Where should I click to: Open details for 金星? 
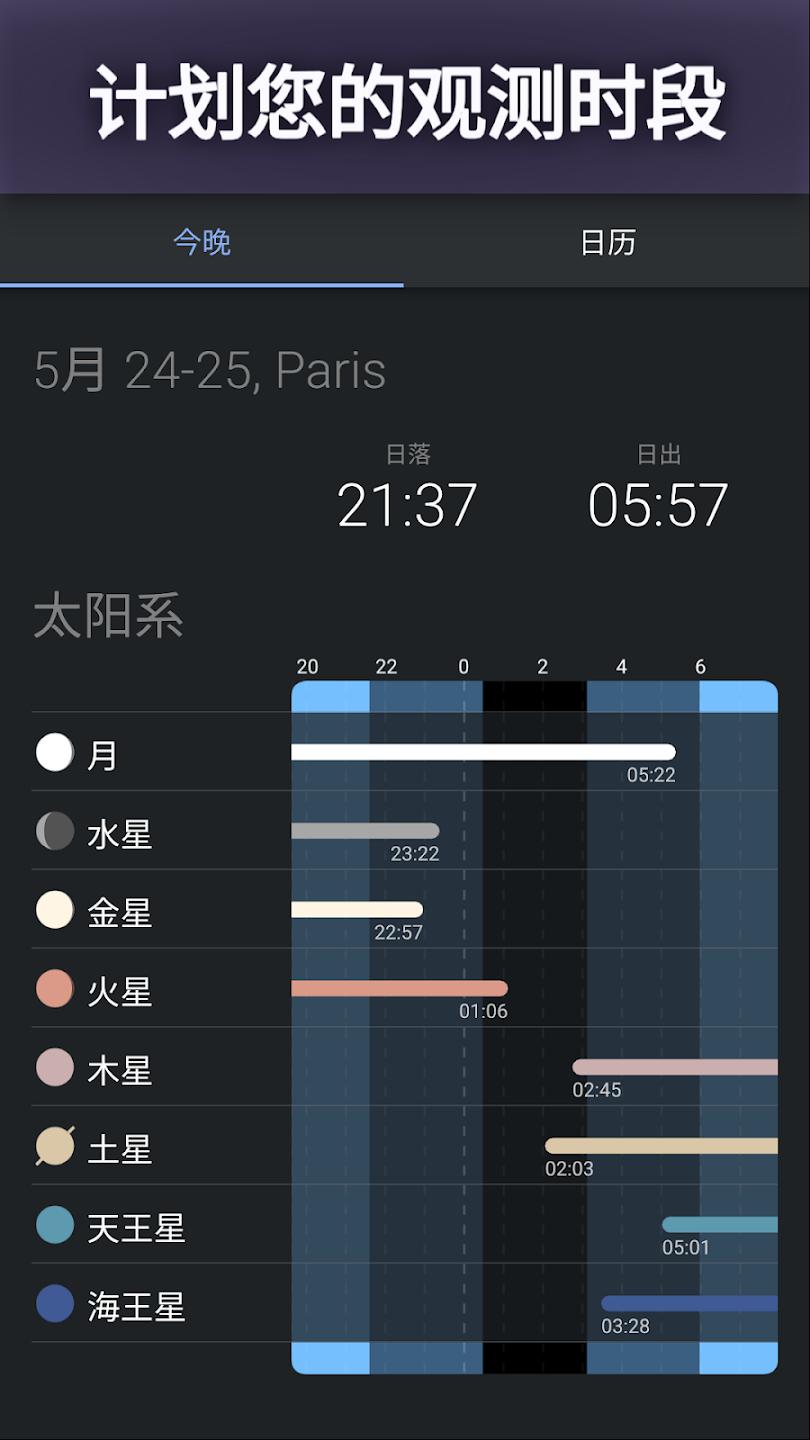pos(405,910)
